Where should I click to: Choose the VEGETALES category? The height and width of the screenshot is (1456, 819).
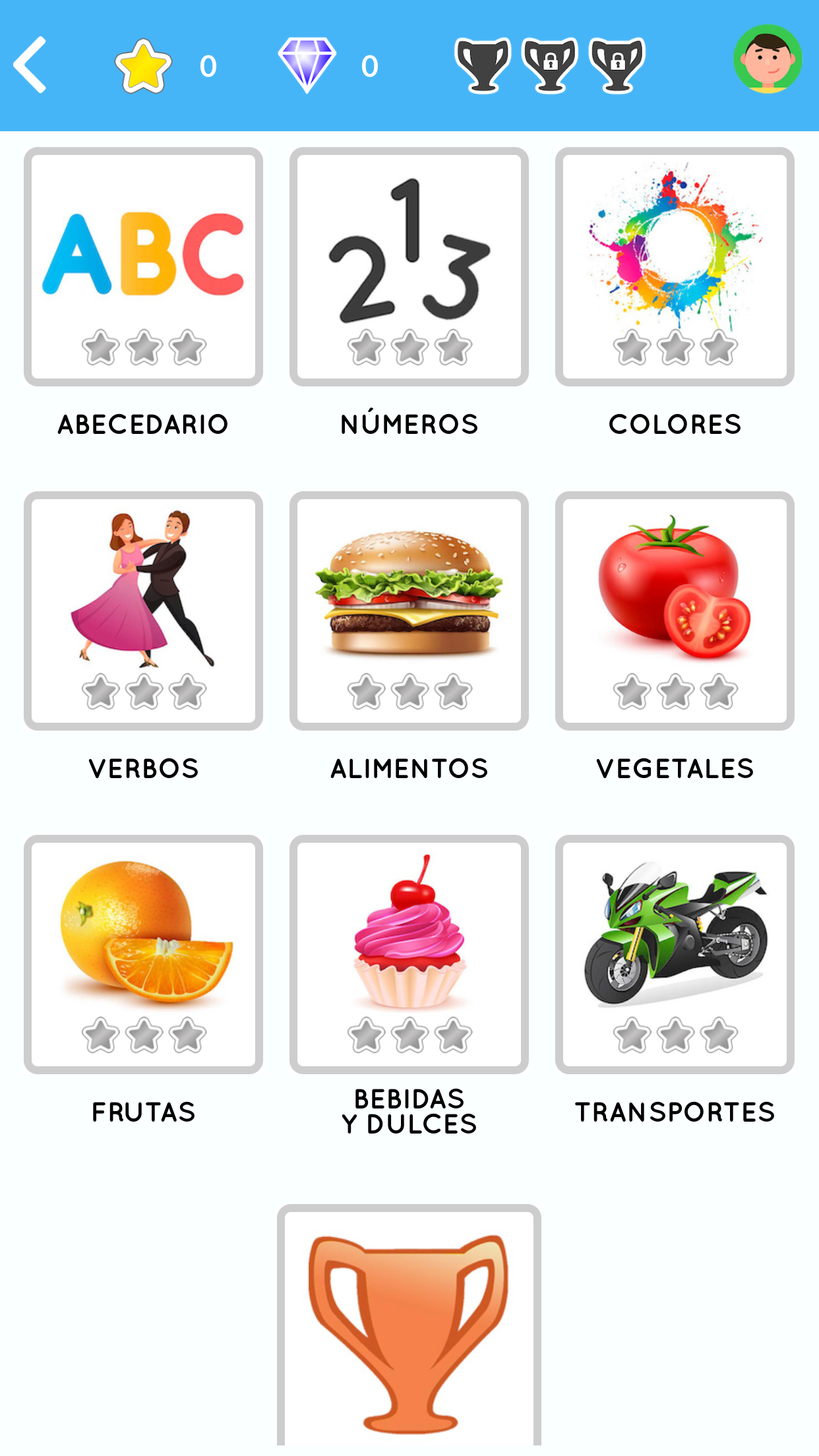tap(674, 611)
